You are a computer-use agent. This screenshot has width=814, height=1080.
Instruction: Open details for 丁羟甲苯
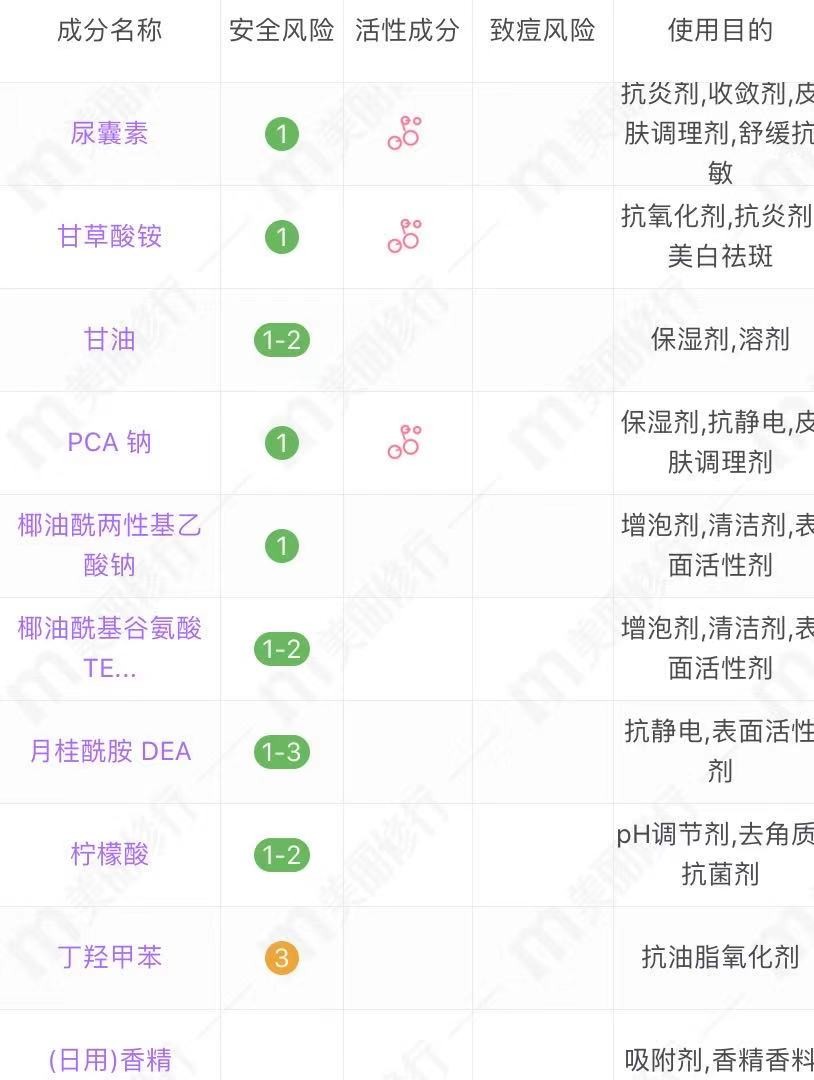110,958
